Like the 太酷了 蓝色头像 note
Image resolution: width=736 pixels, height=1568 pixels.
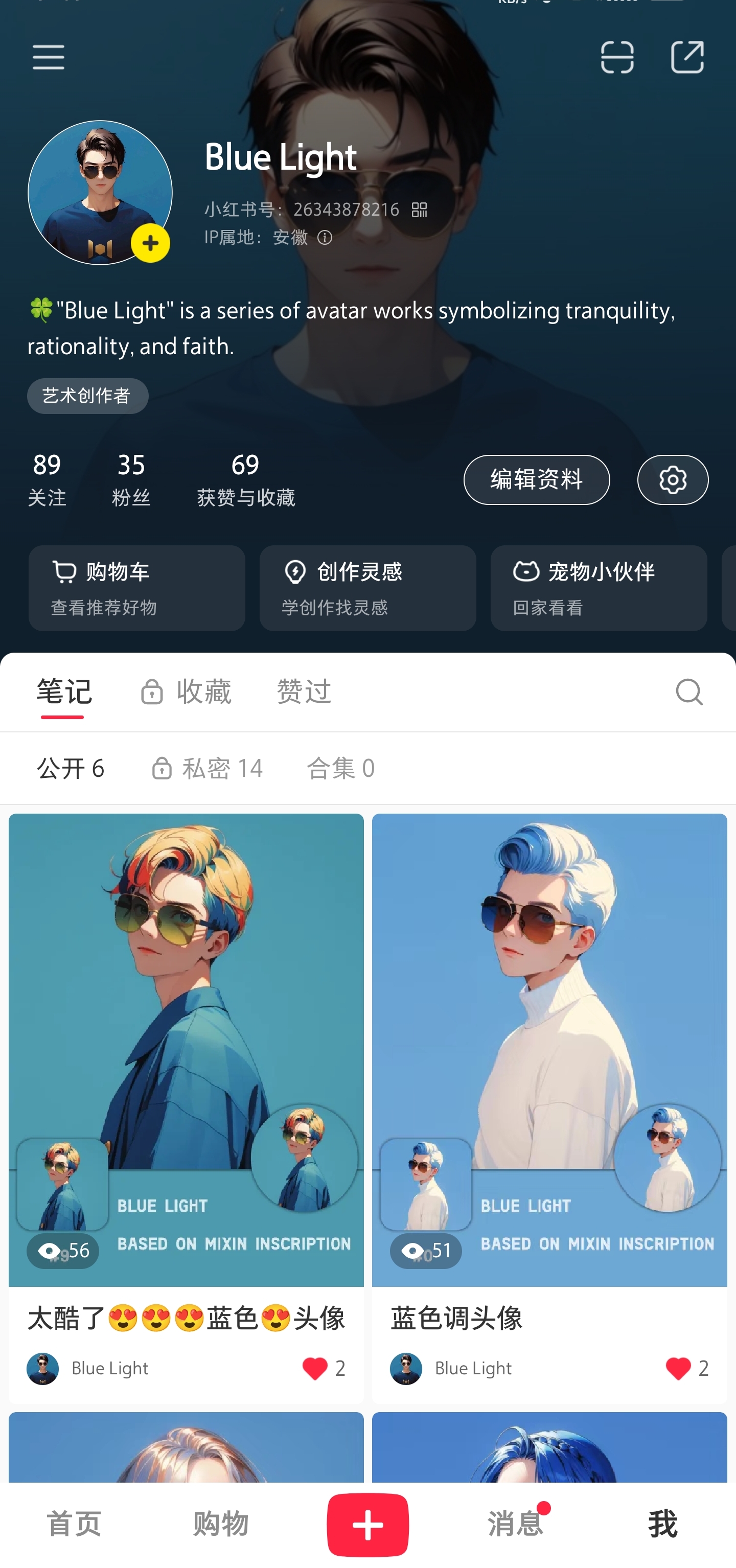click(x=315, y=1368)
